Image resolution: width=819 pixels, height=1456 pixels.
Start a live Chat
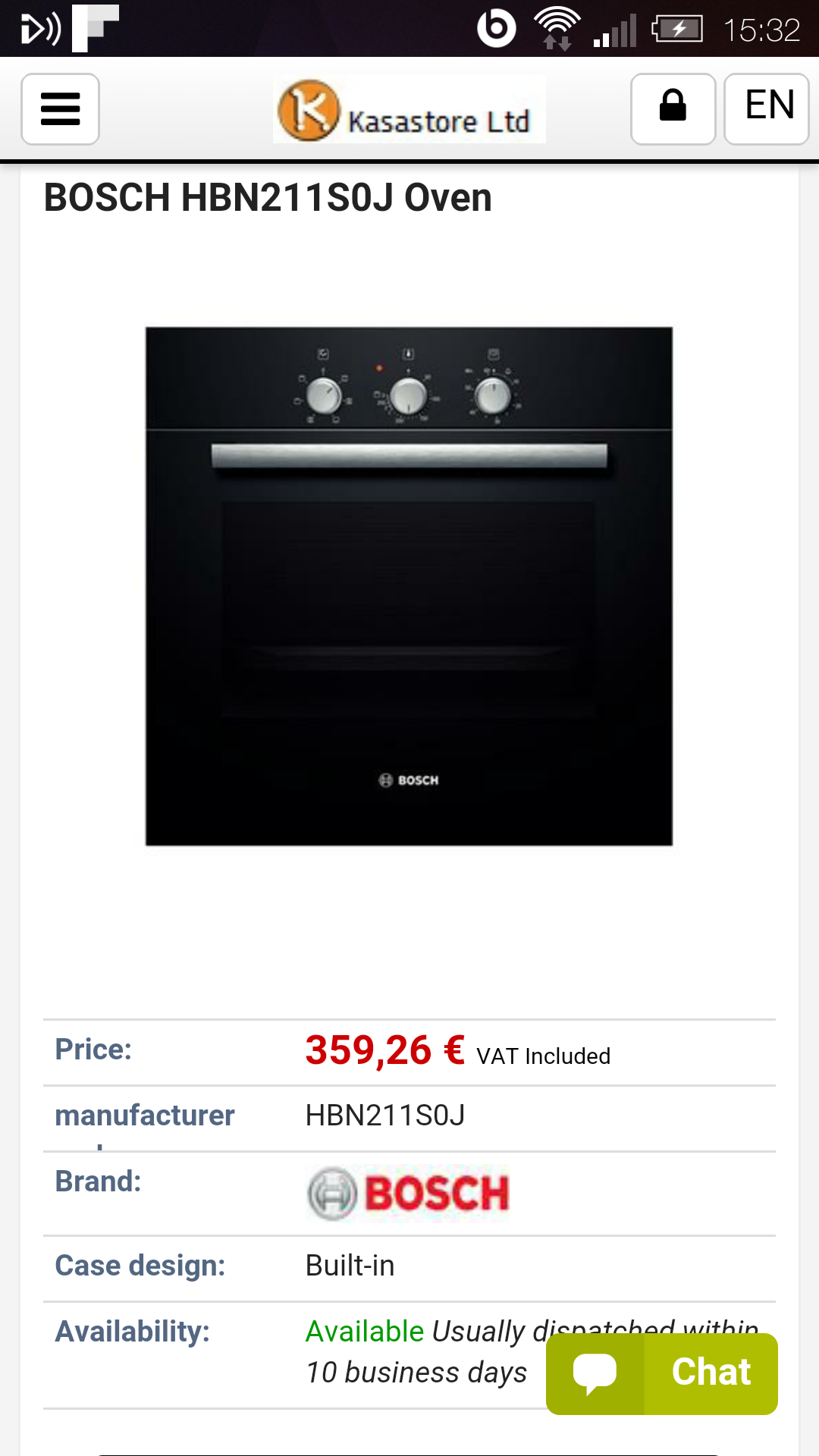(662, 1373)
